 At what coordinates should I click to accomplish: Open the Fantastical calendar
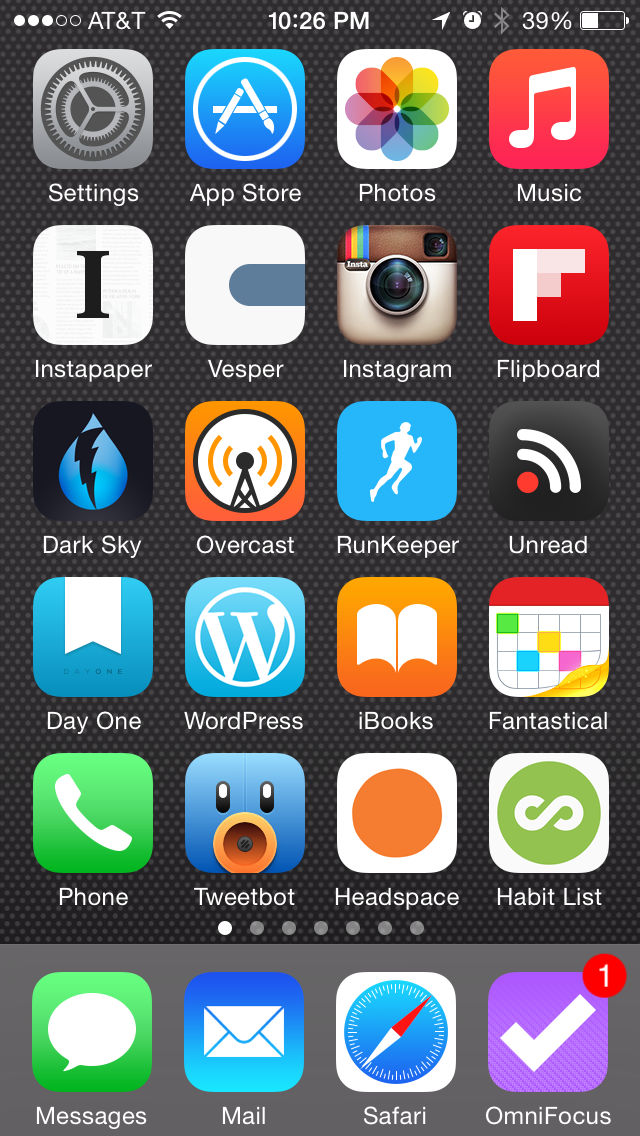point(549,637)
